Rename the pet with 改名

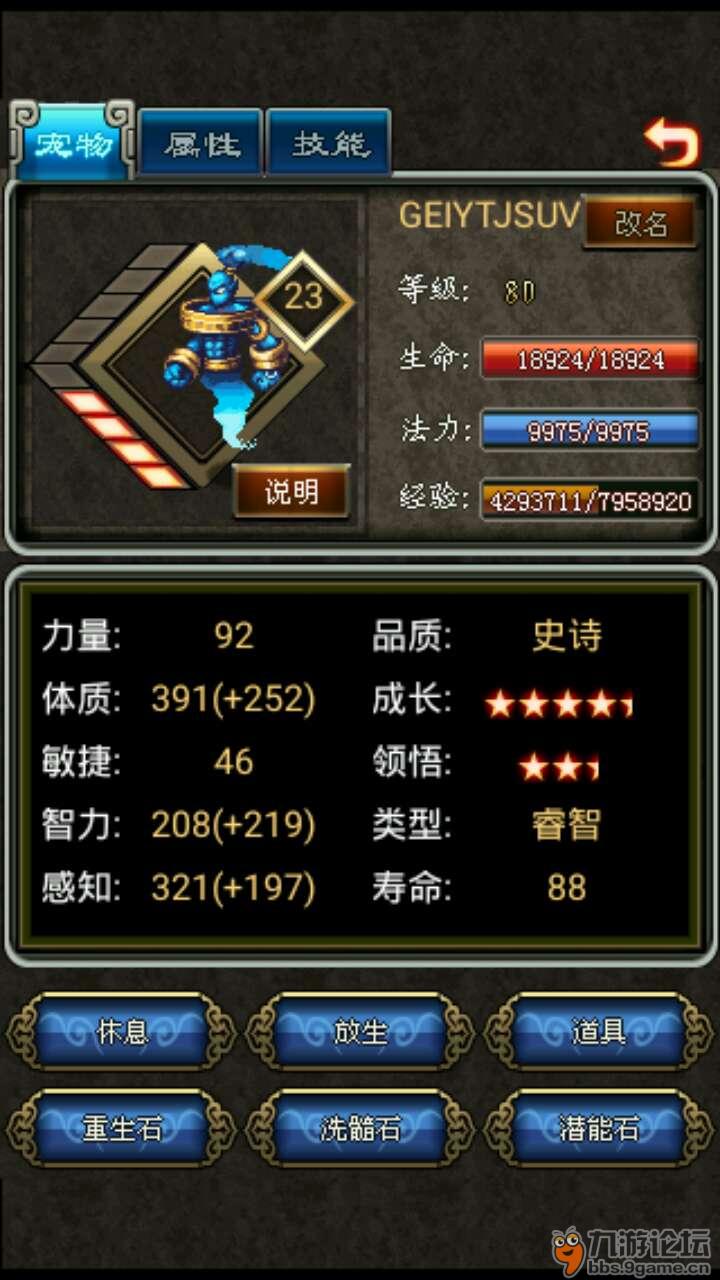click(639, 222)
